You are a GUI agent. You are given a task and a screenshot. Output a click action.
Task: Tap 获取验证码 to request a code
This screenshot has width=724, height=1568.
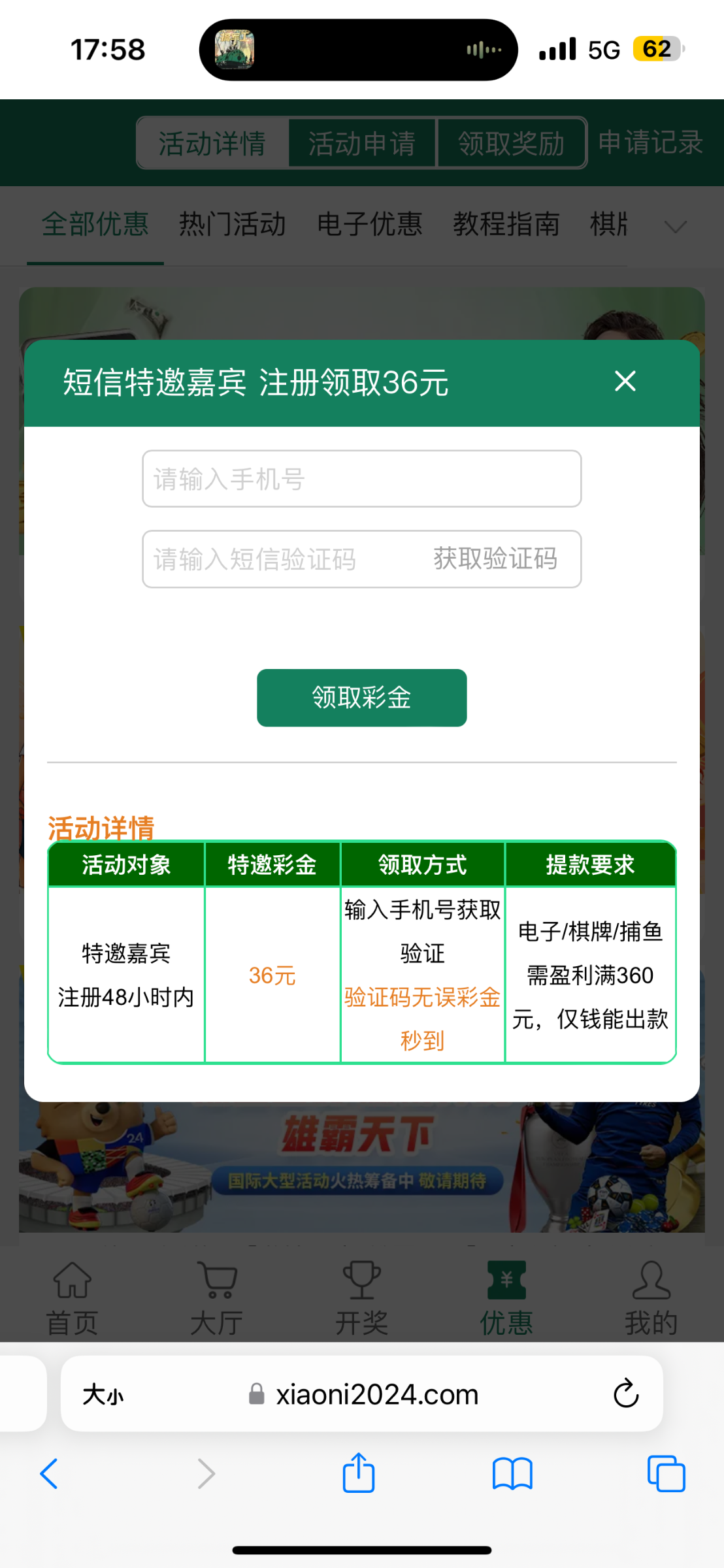pyautogui.click(x=495, y=559)
